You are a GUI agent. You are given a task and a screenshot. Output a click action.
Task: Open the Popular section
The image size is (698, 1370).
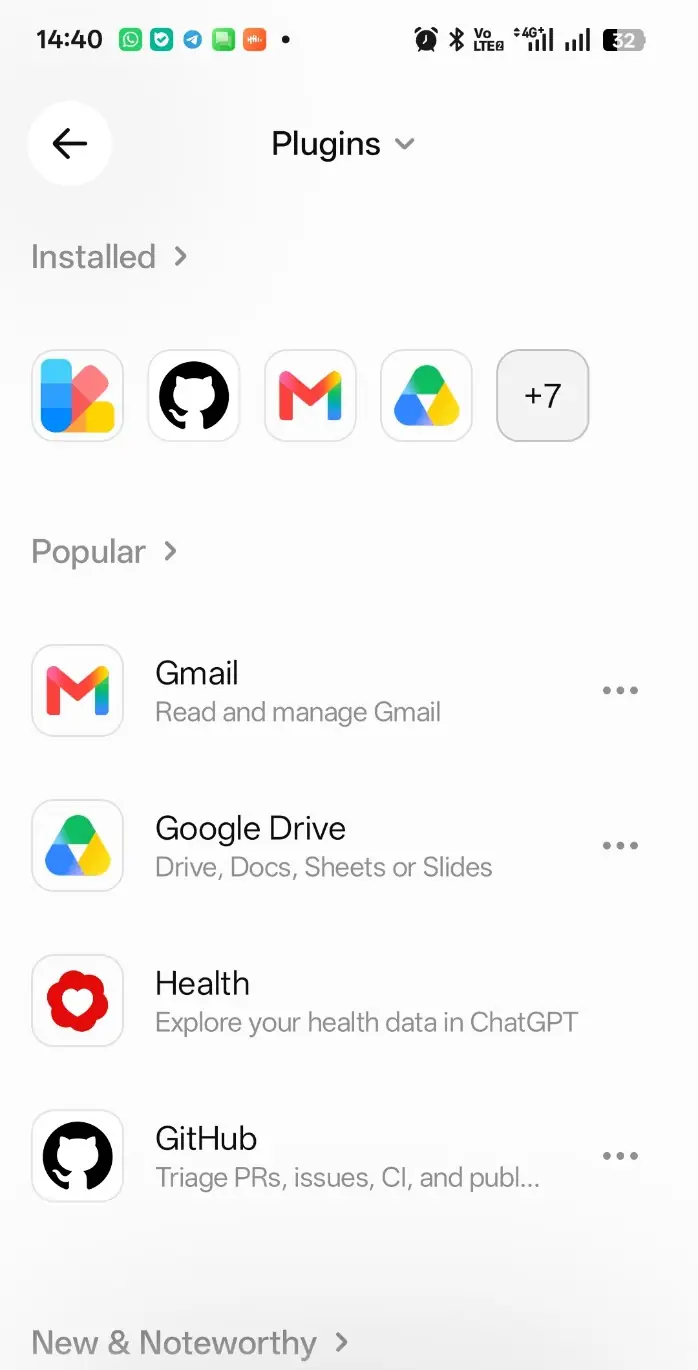pos(105,552)
